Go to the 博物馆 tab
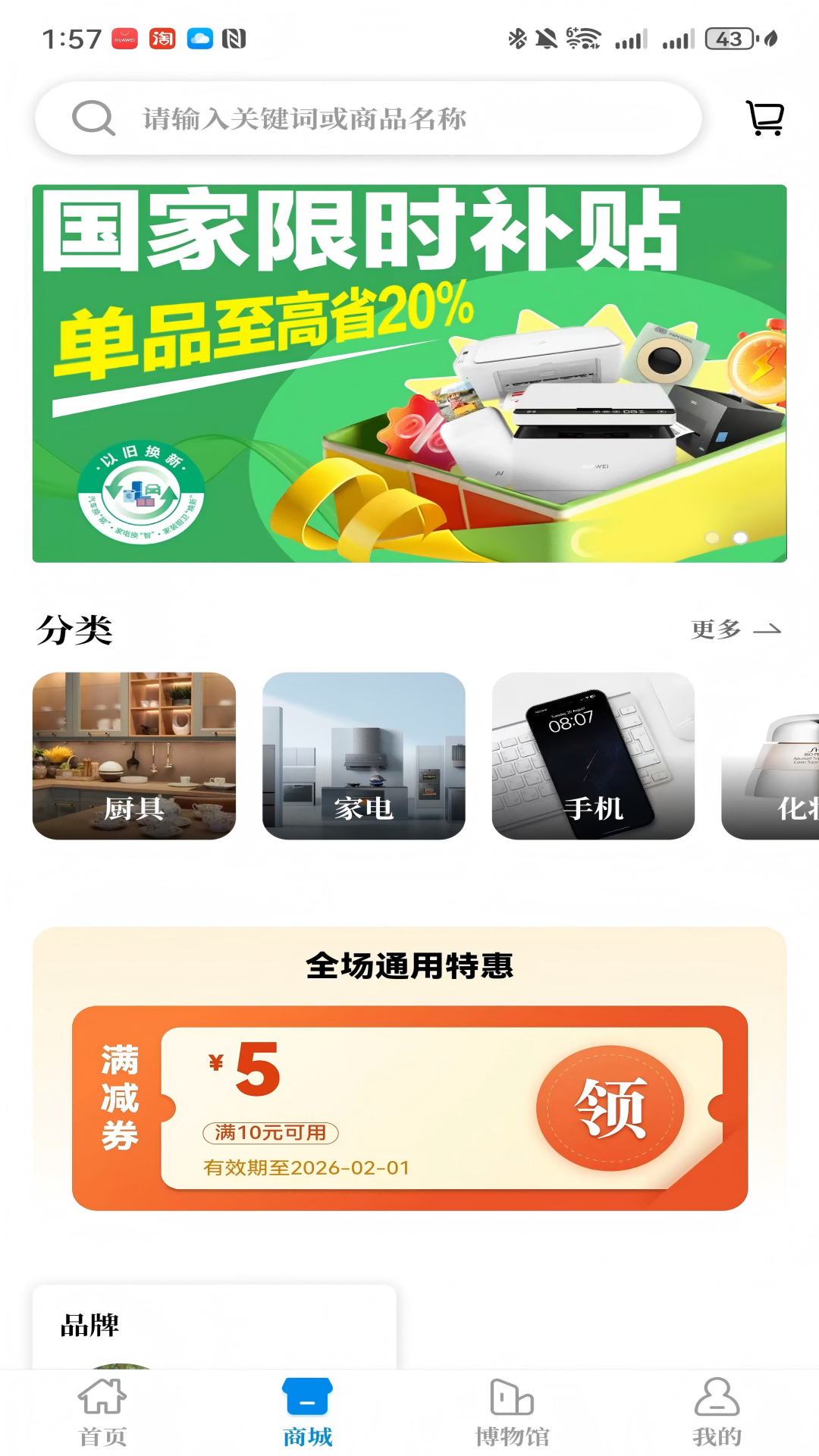 click(512, 1412)
